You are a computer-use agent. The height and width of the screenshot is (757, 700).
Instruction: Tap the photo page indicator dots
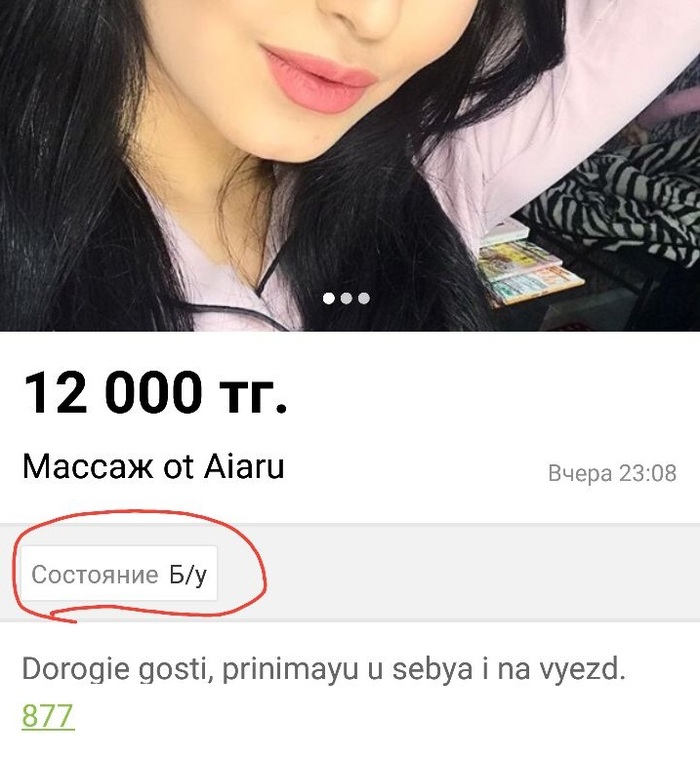coord(346,298)
